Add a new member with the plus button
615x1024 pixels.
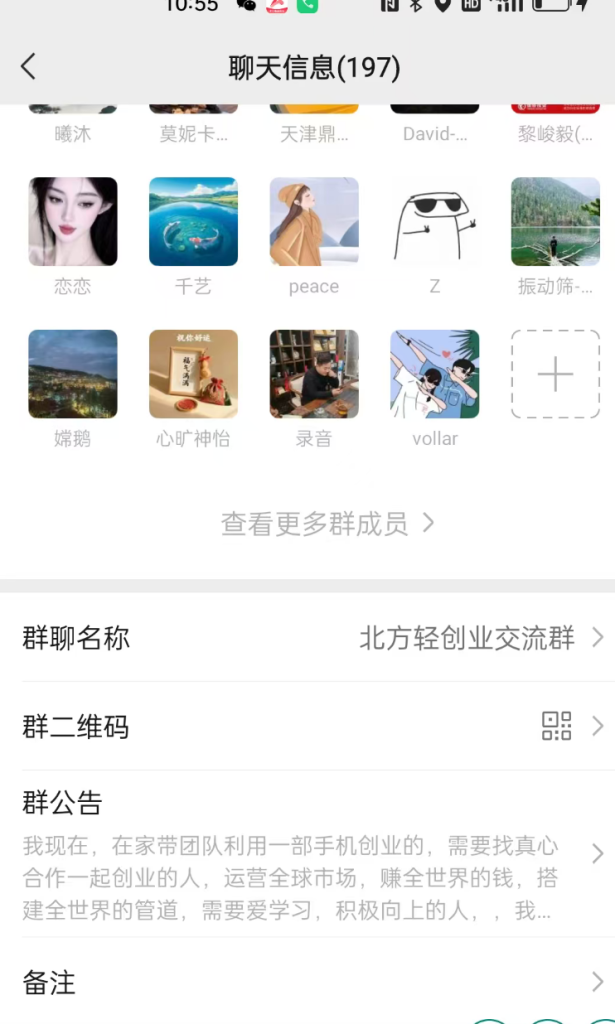pos(555,374)
